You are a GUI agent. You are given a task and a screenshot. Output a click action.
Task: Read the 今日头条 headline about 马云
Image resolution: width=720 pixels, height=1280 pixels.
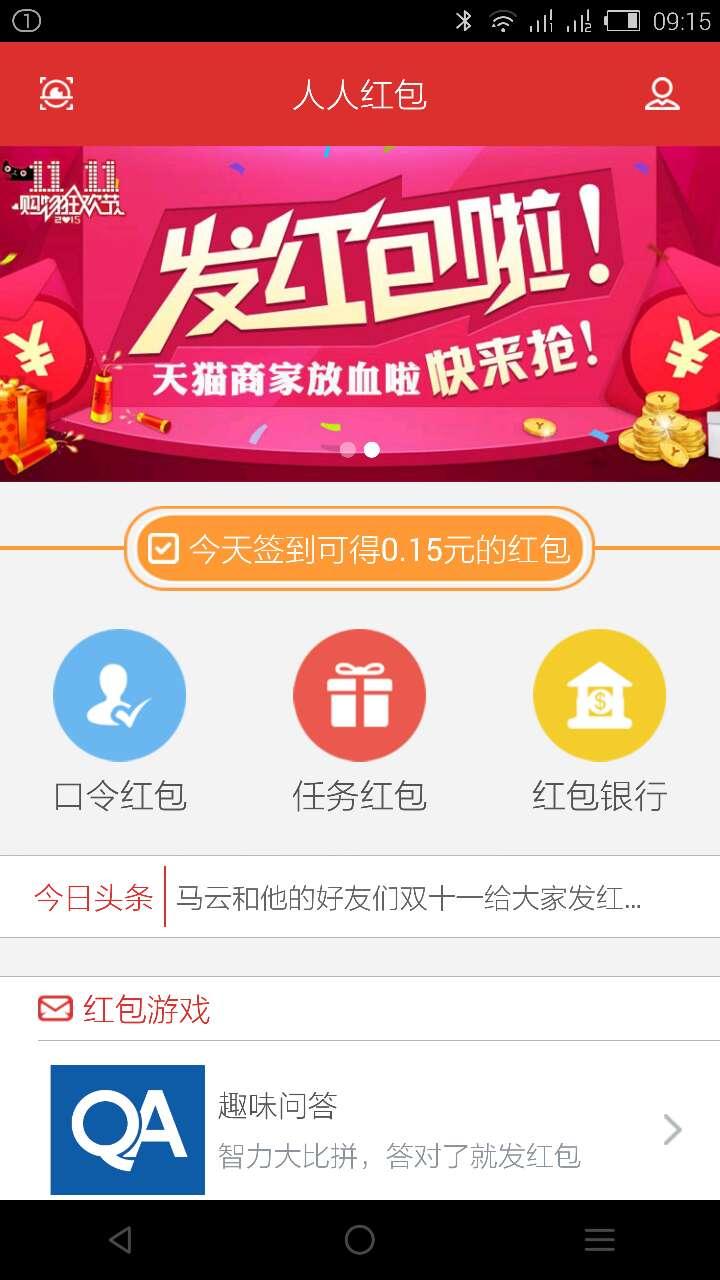tap(408, 897)
